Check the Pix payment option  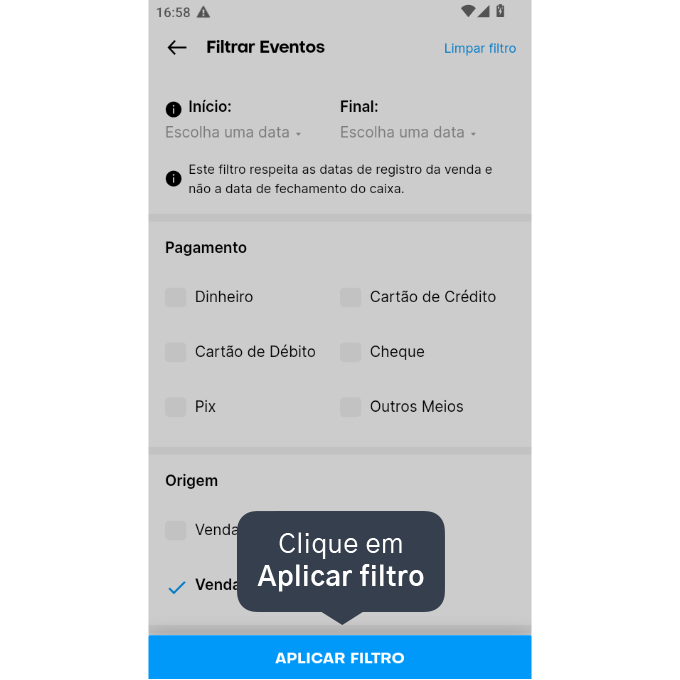tap(176, 407)
